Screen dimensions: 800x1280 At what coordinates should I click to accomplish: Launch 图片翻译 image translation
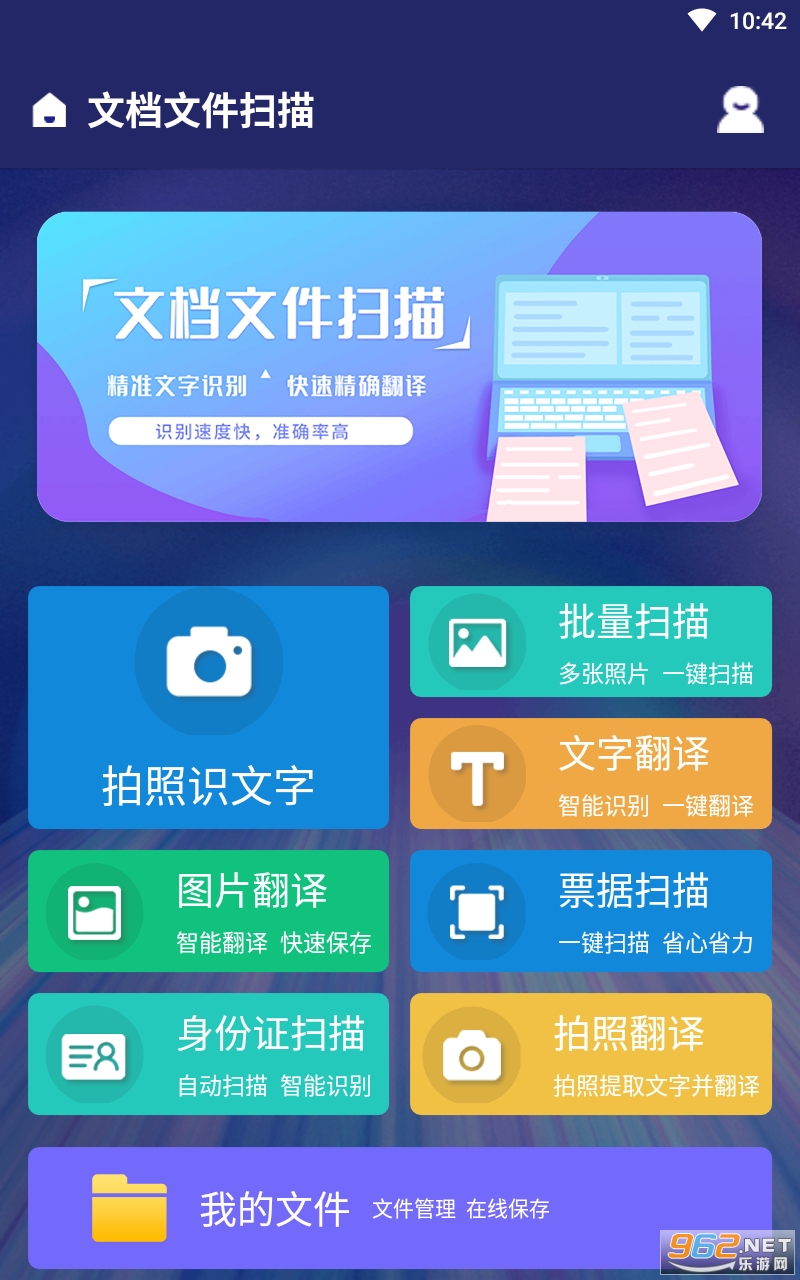tap(208, 910)
